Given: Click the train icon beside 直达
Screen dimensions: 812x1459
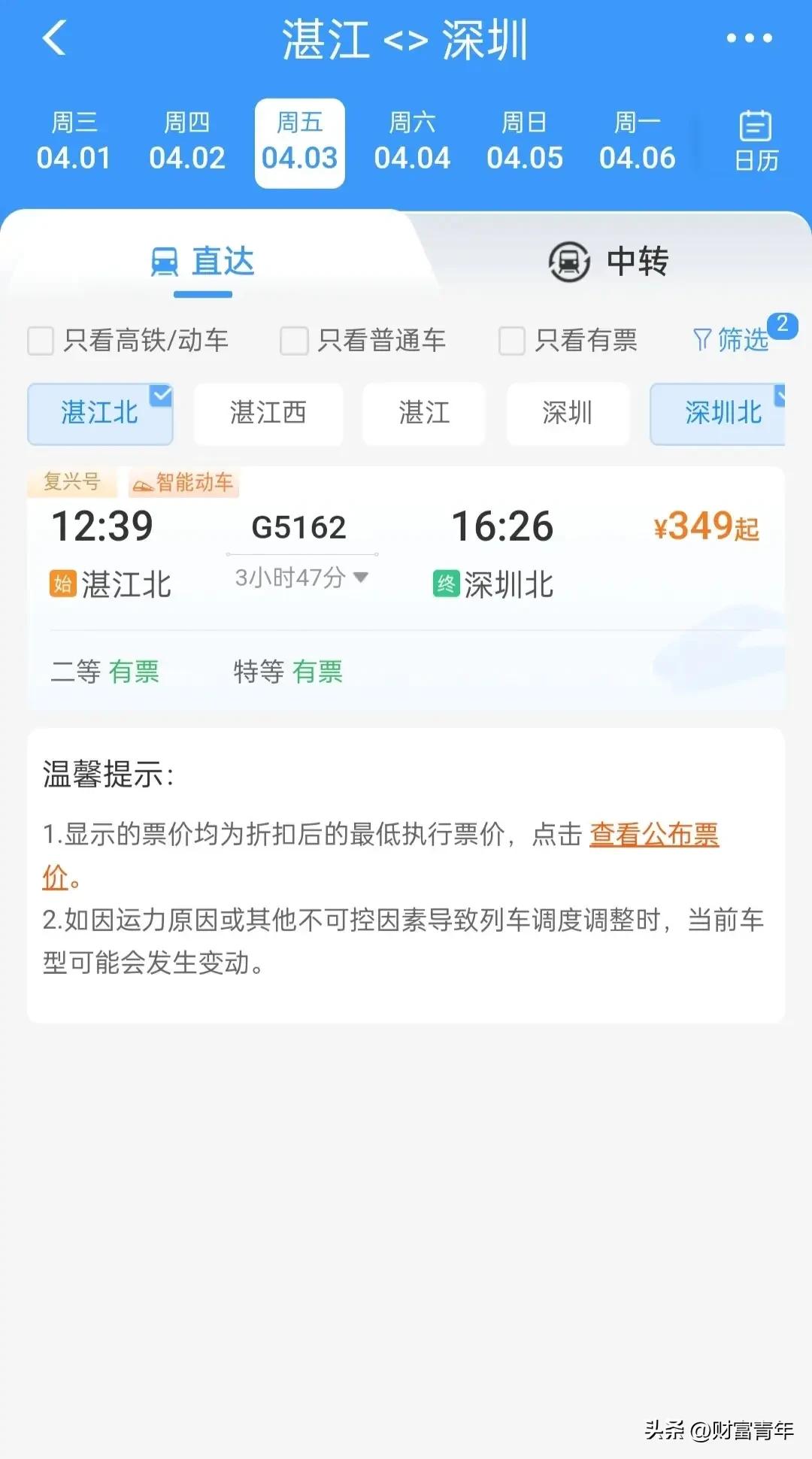Looking at the screenshot, I should (x=167, y=262).
